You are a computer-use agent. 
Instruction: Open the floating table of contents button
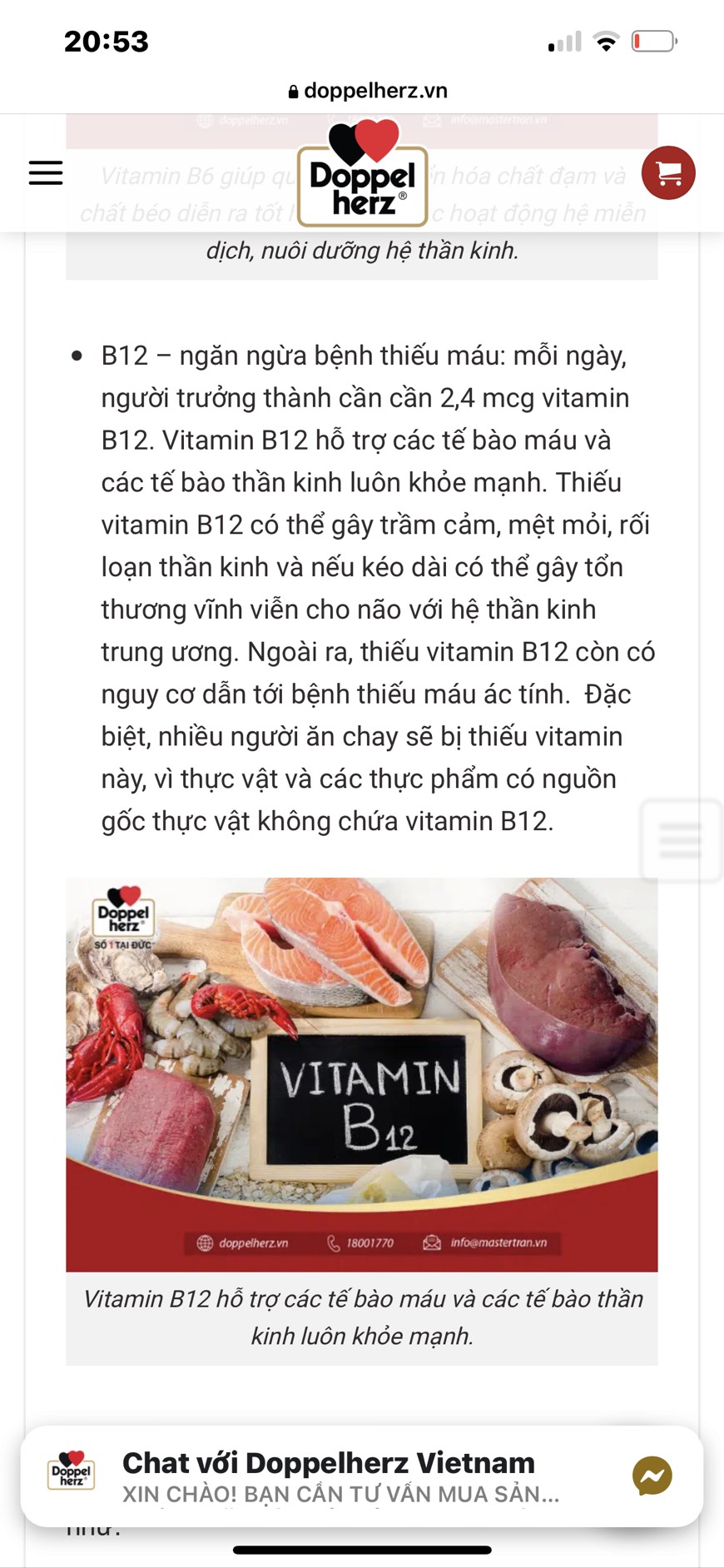[x=681, y=840]
